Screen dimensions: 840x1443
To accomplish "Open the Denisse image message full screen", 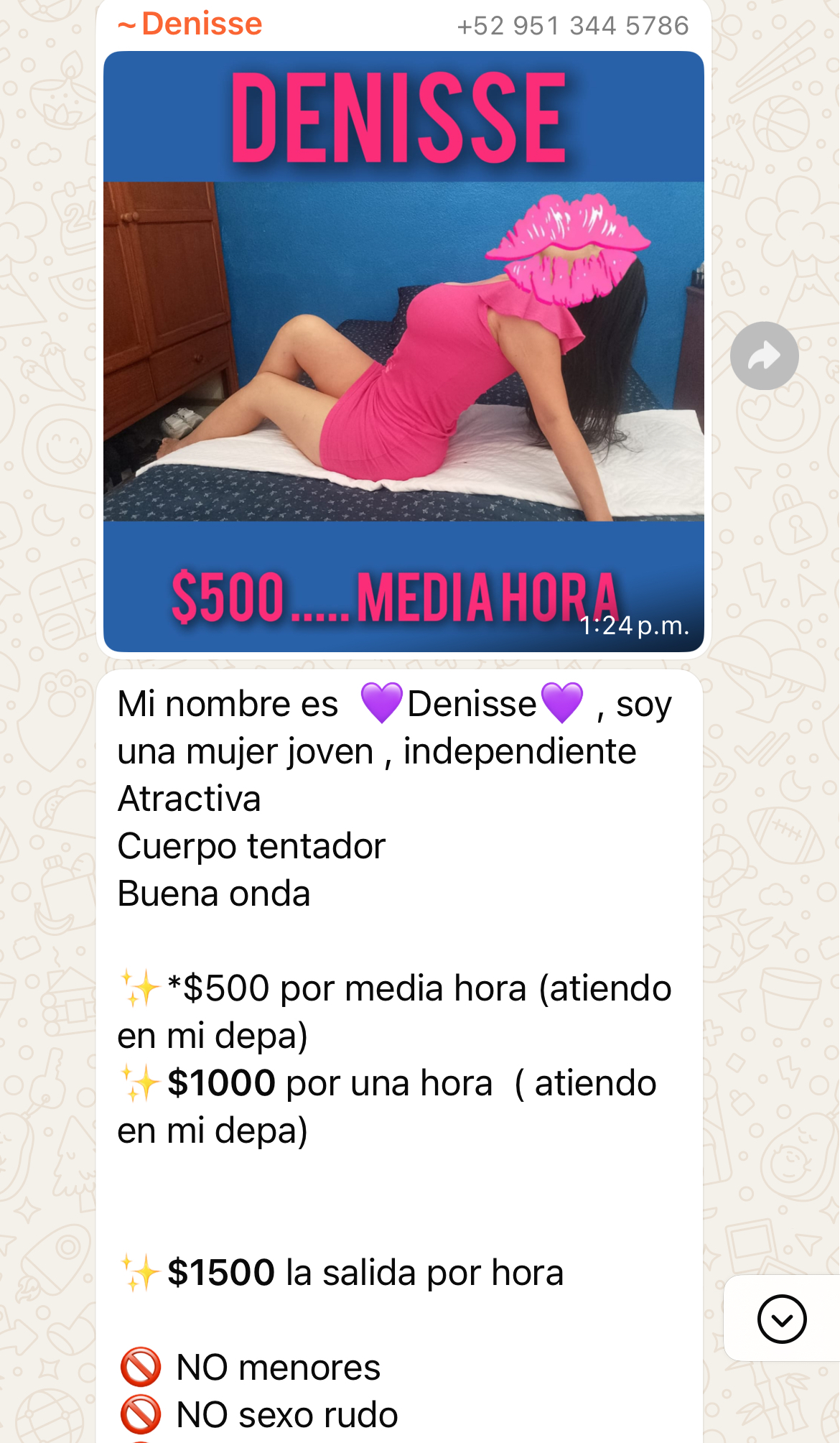I will pyautogui.click(x=403, y=351).
